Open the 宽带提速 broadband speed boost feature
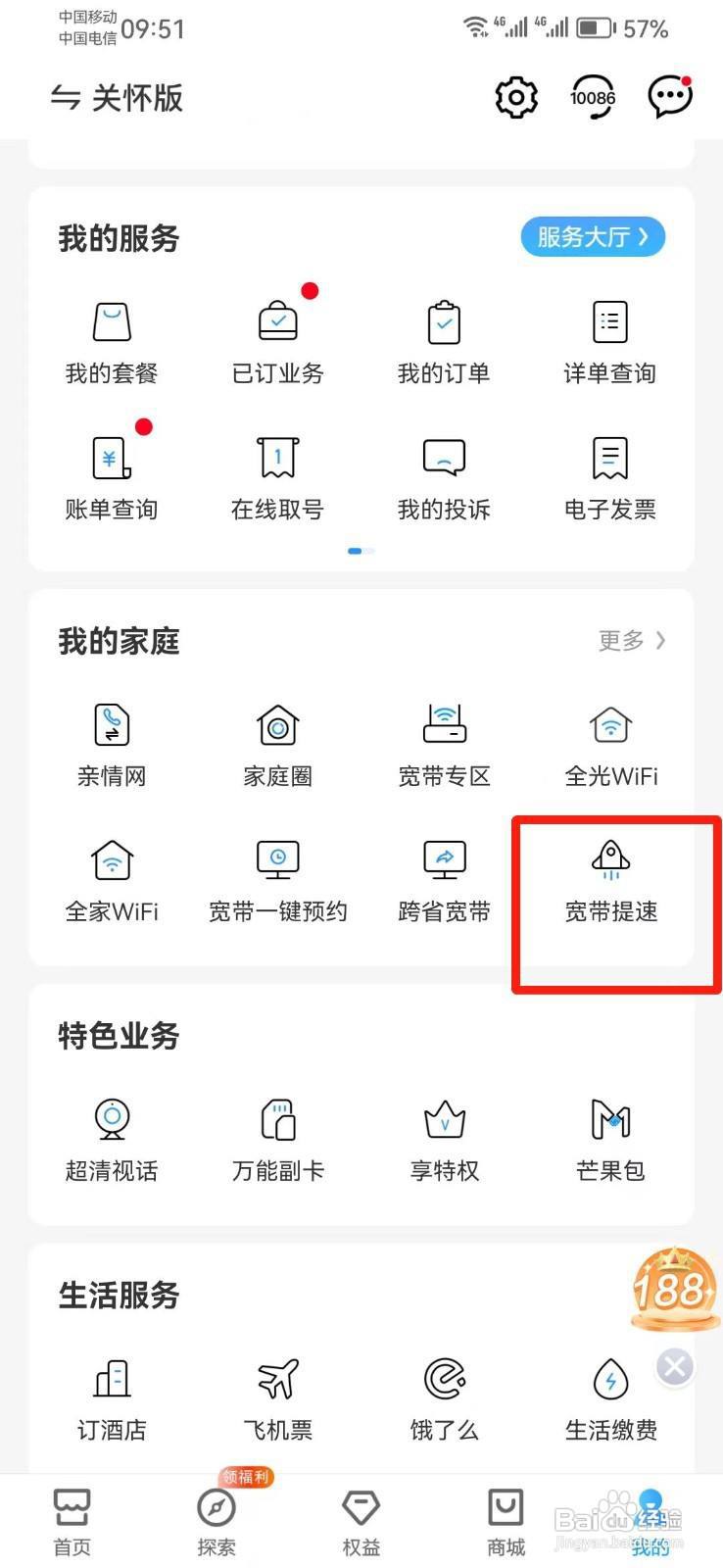 609,877
